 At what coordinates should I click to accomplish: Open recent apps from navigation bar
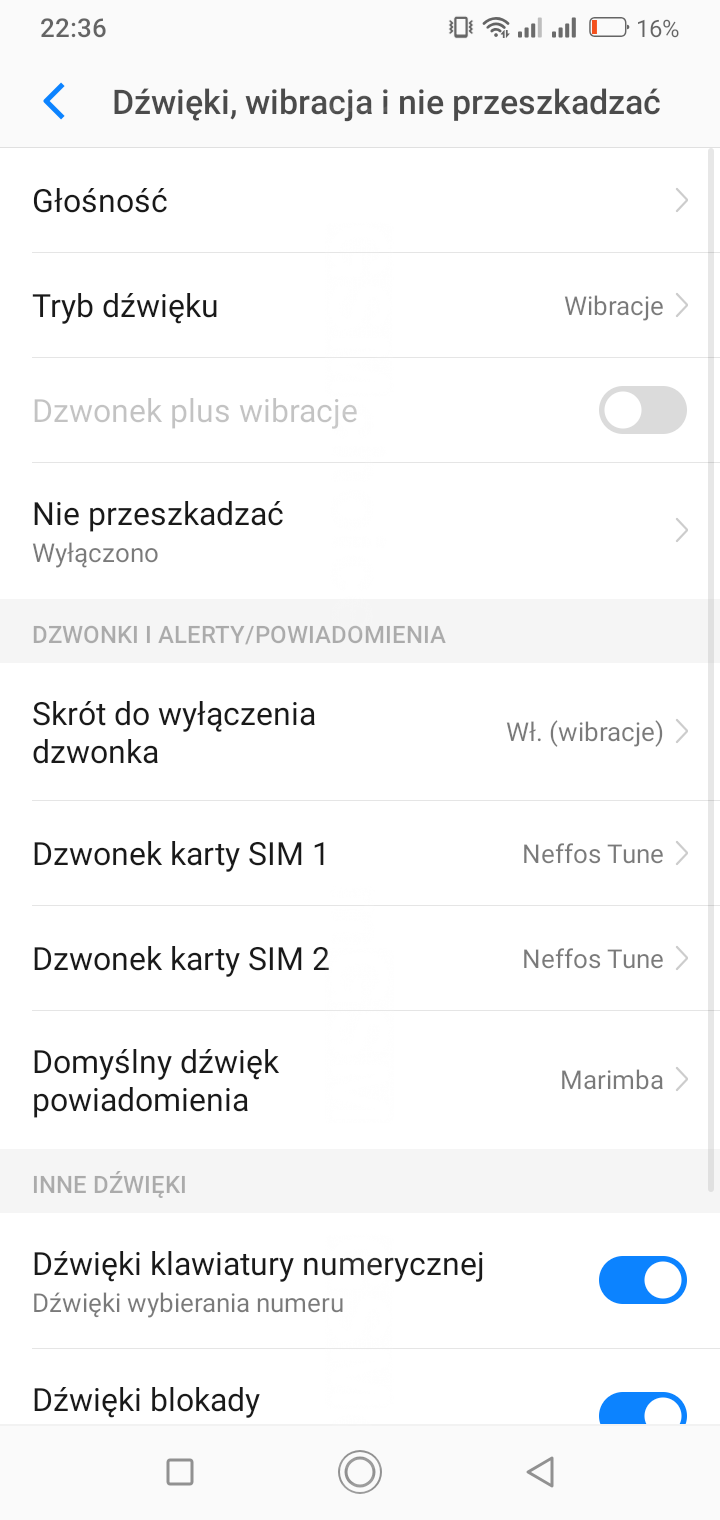180,1472
